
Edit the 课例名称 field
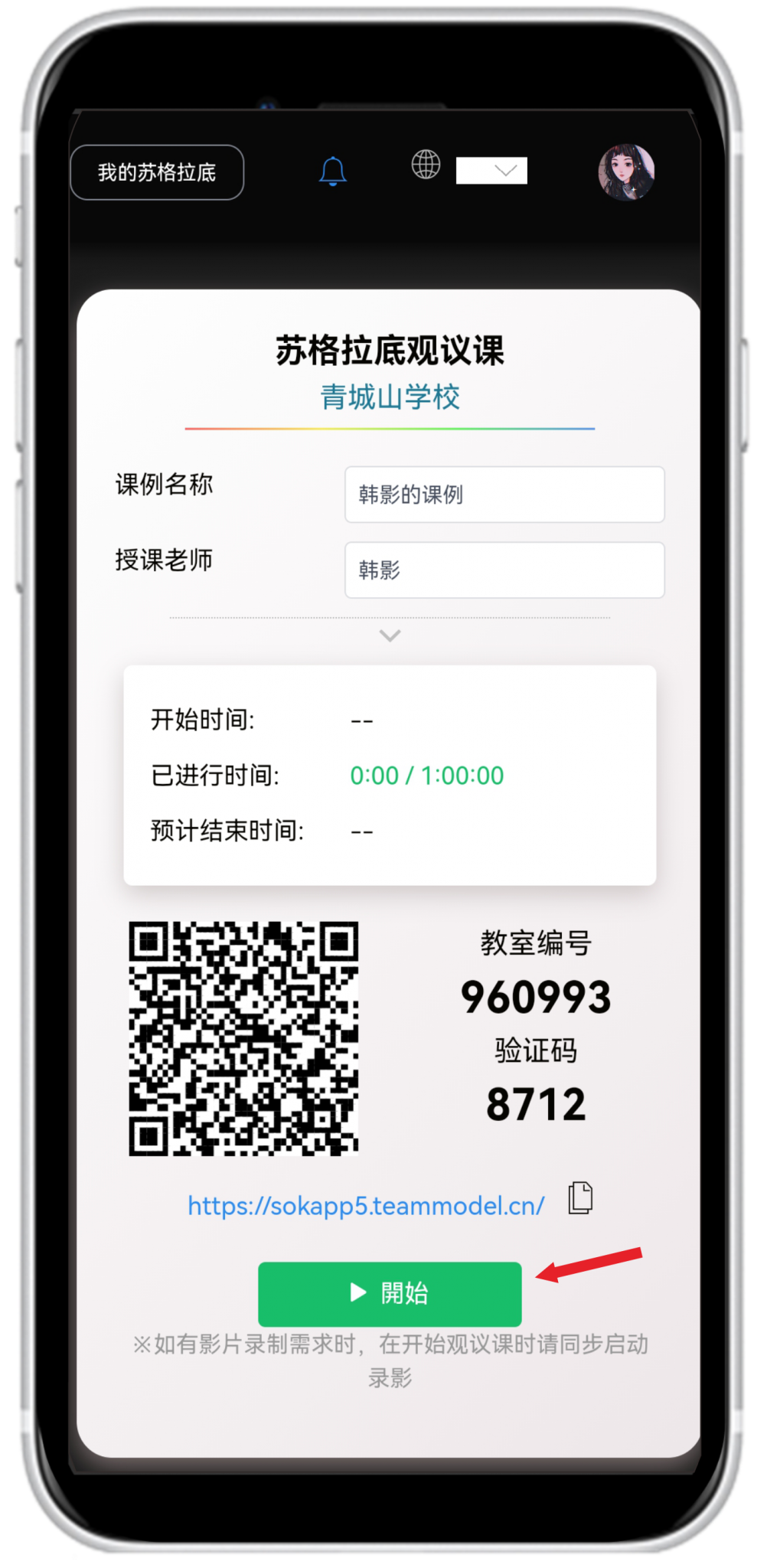[504, 495]
